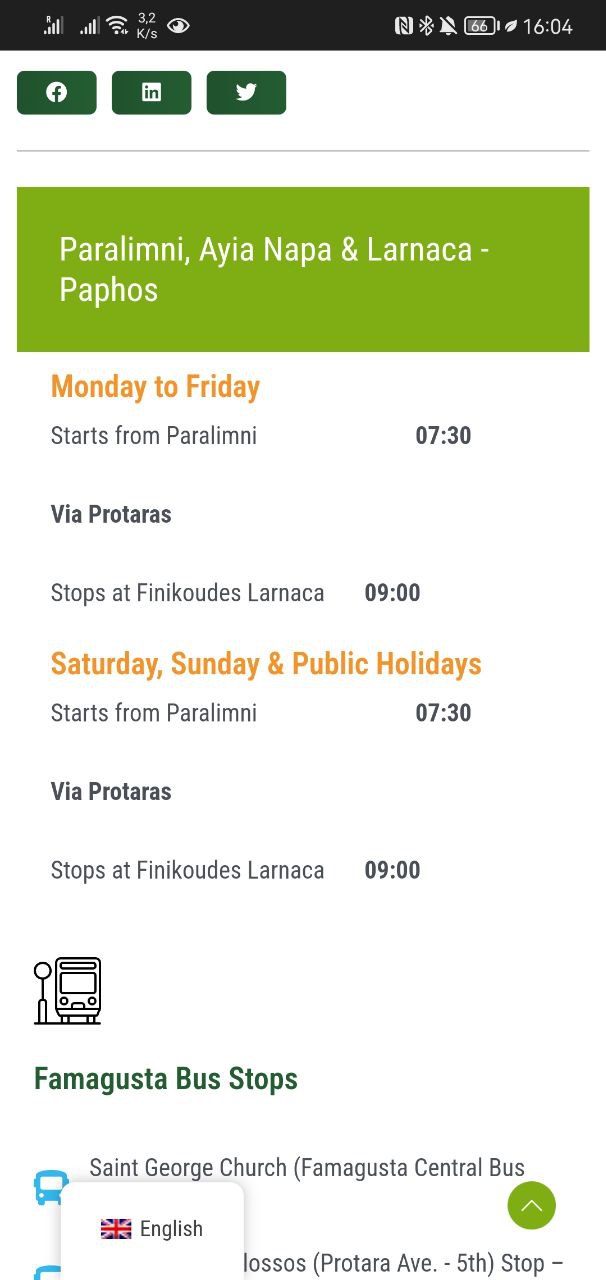Open the English language selector
The width and height of the screenshot is (606, 1280).
point(152,1229)
